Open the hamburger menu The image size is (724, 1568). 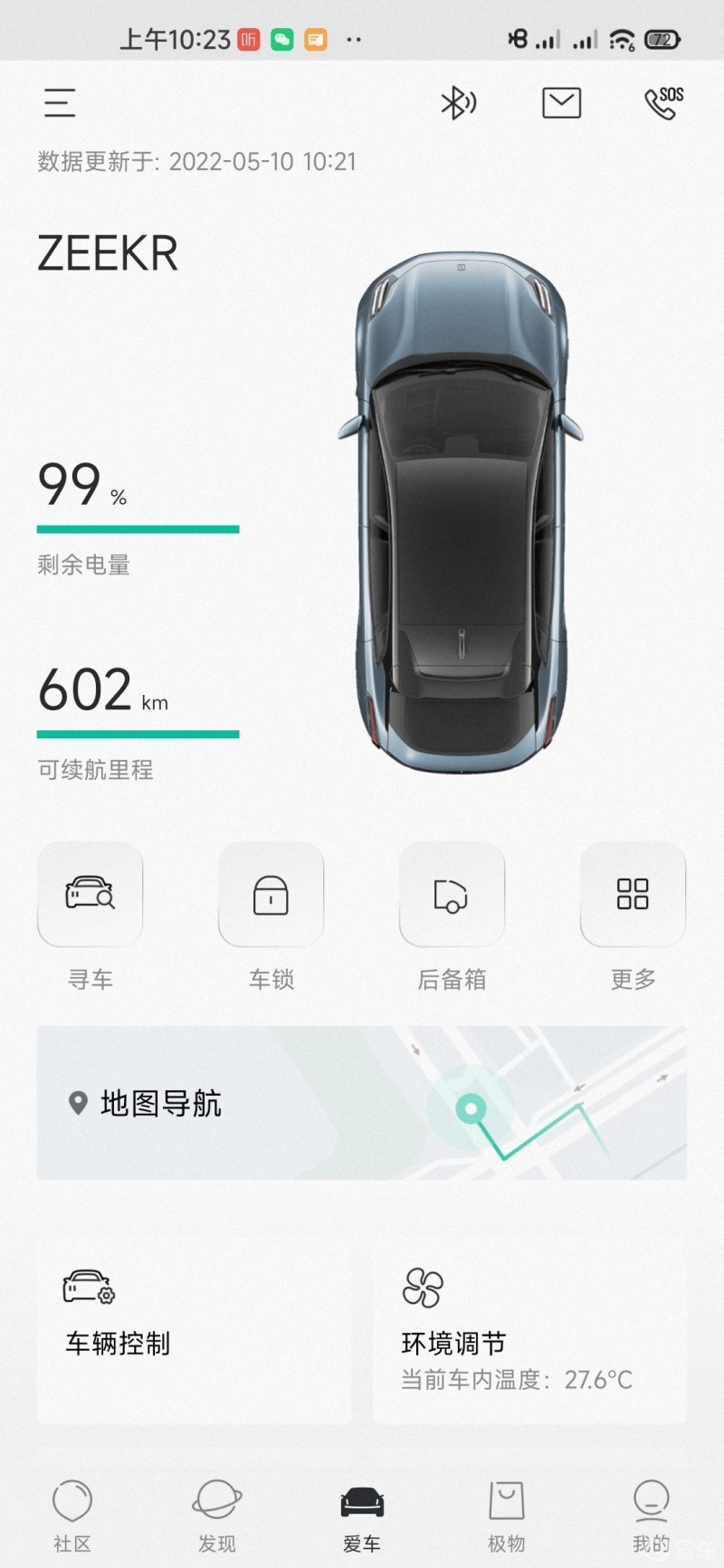tap(58, 102)
